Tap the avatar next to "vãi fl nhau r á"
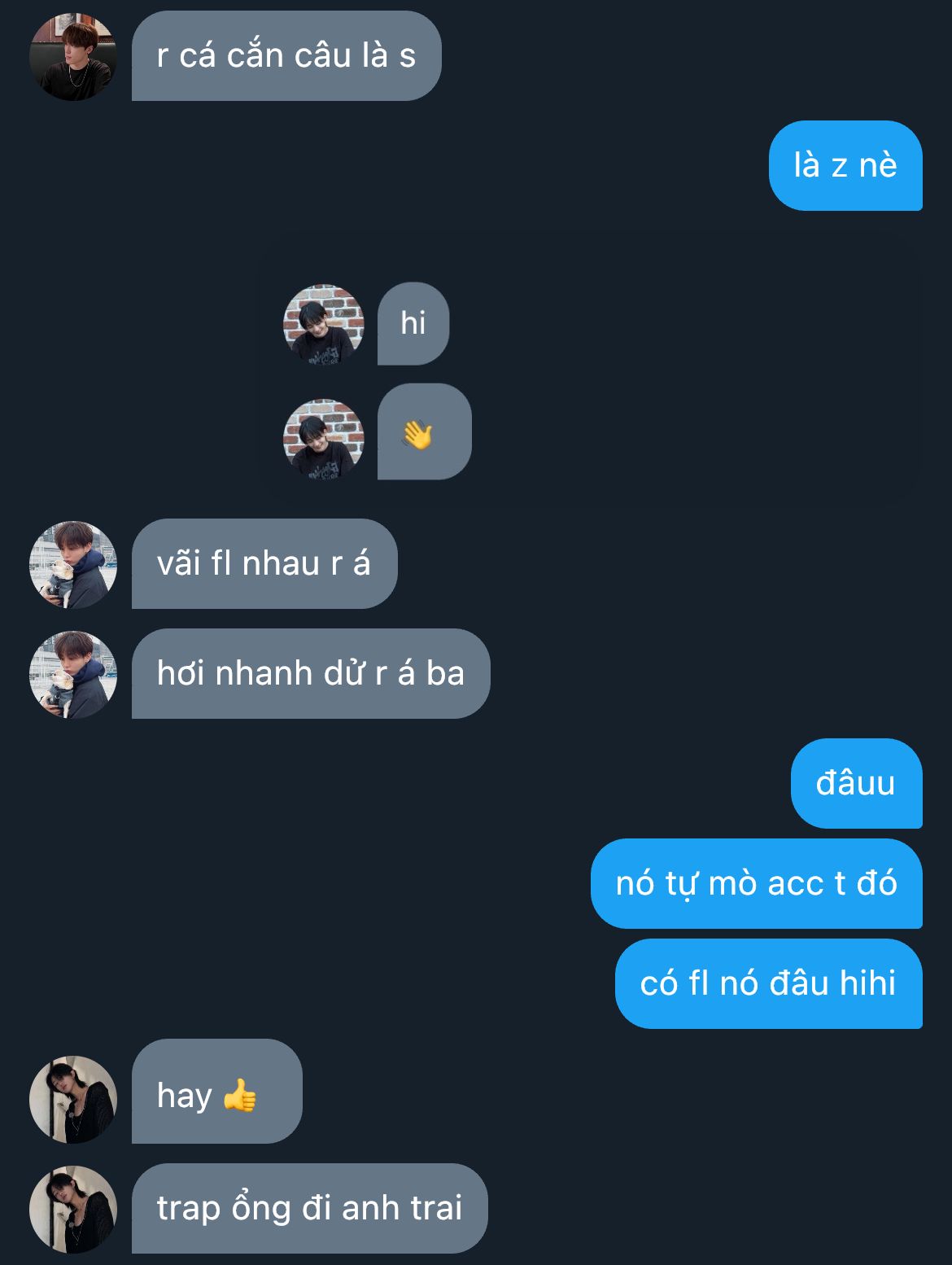This screenshot has width=952, height=1265. point(73,564)
